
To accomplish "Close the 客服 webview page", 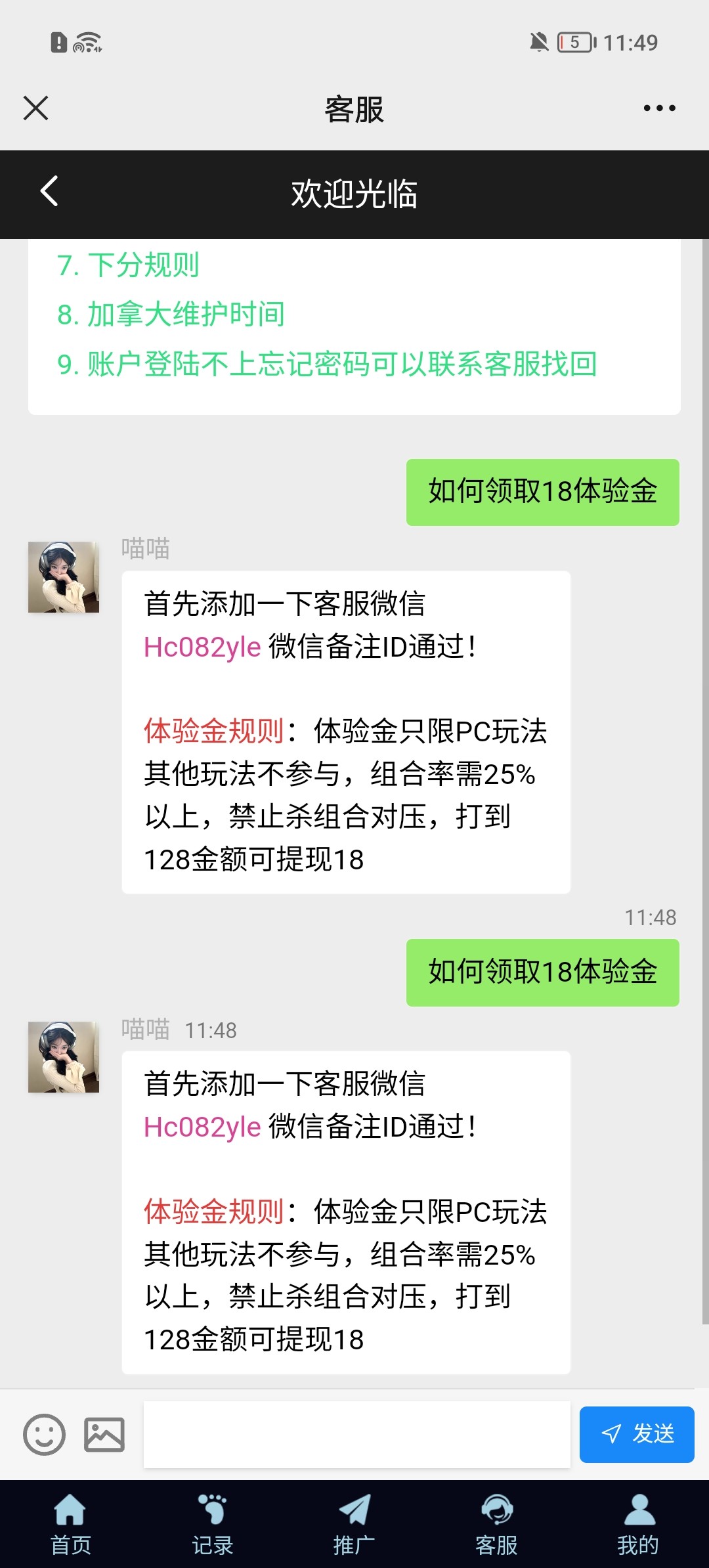I will click(36, 108).
